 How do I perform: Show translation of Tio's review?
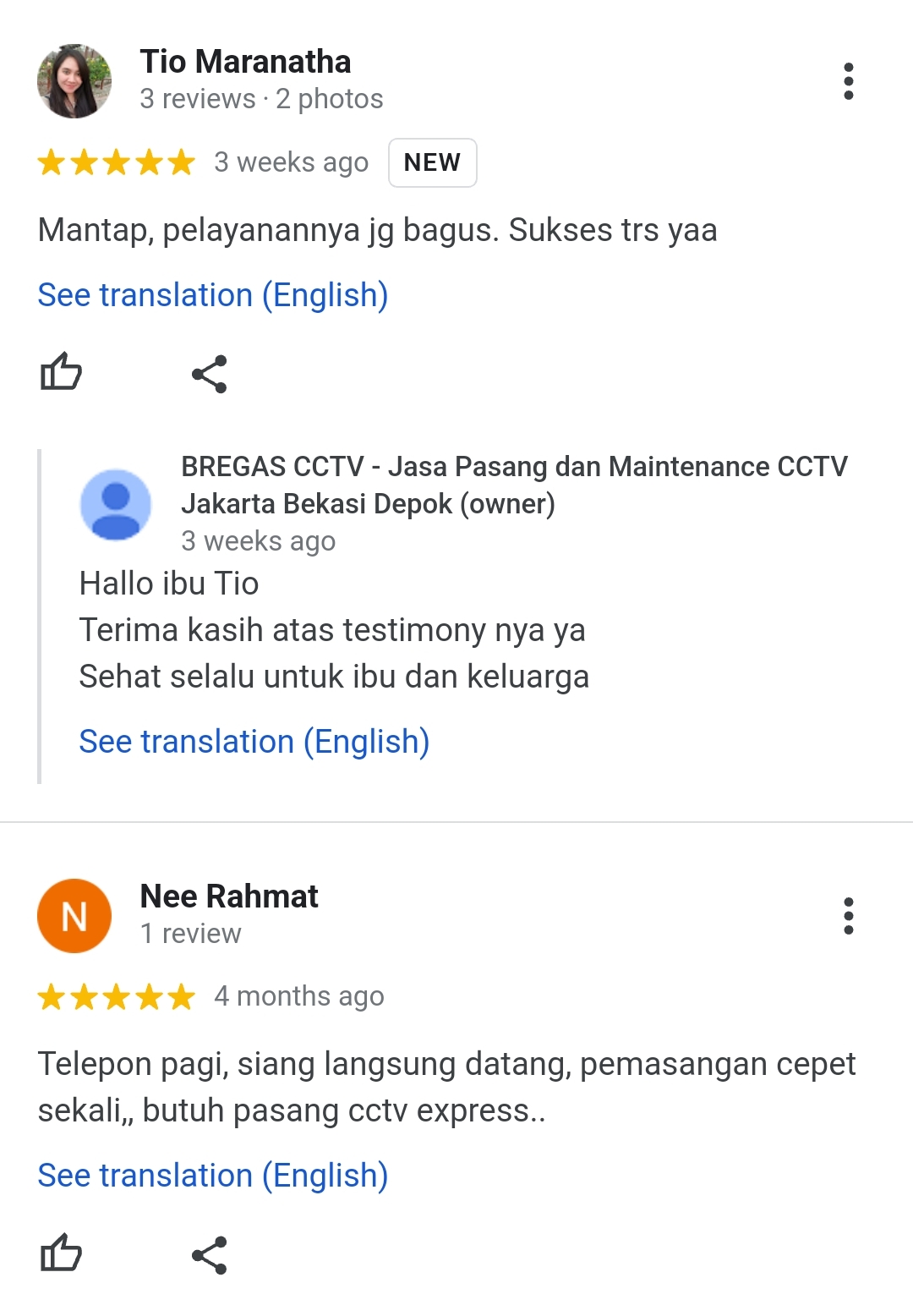tap(211, 295)
